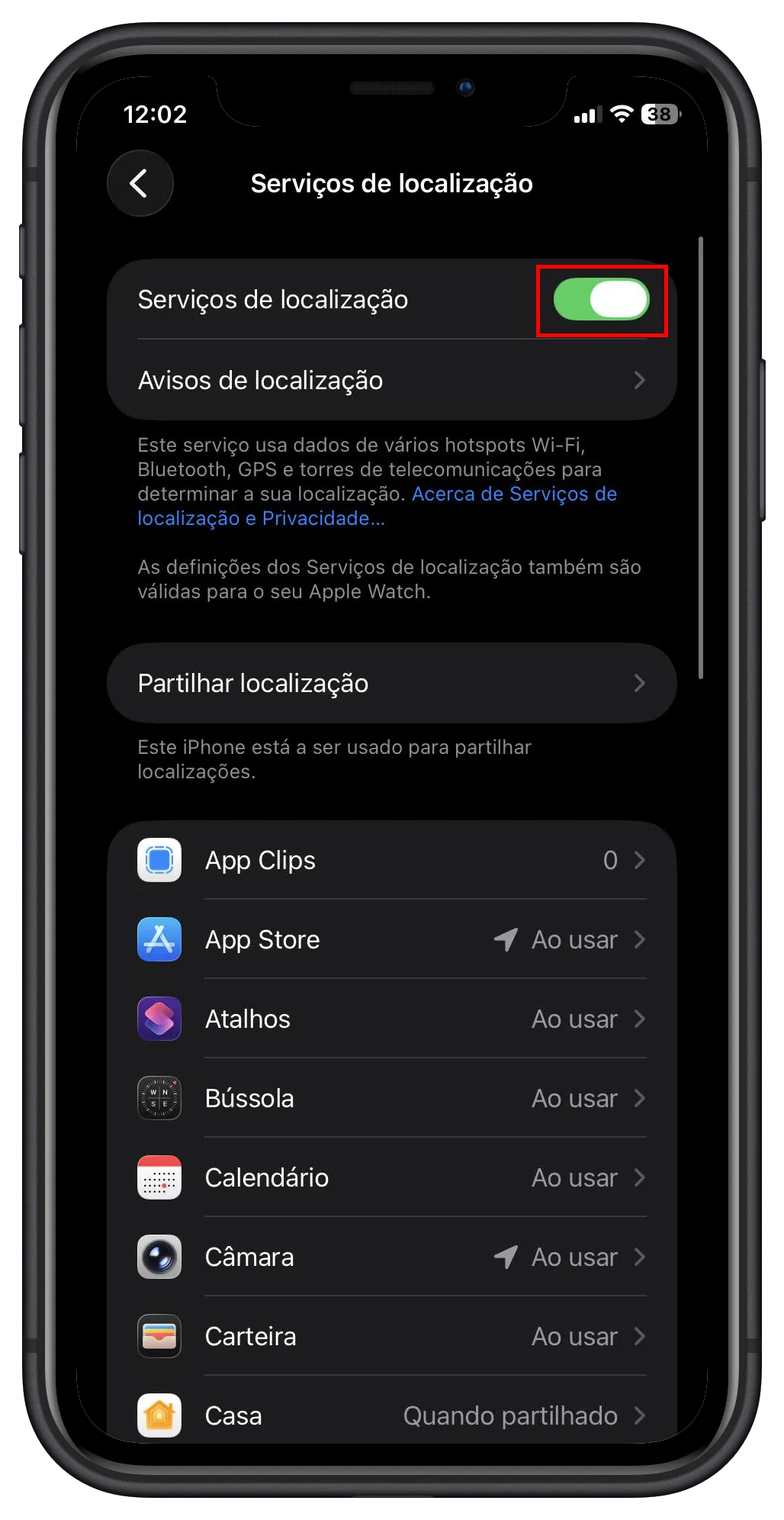Go back from Serviços de localização
784x1520 pixels.
pos(140,183)
